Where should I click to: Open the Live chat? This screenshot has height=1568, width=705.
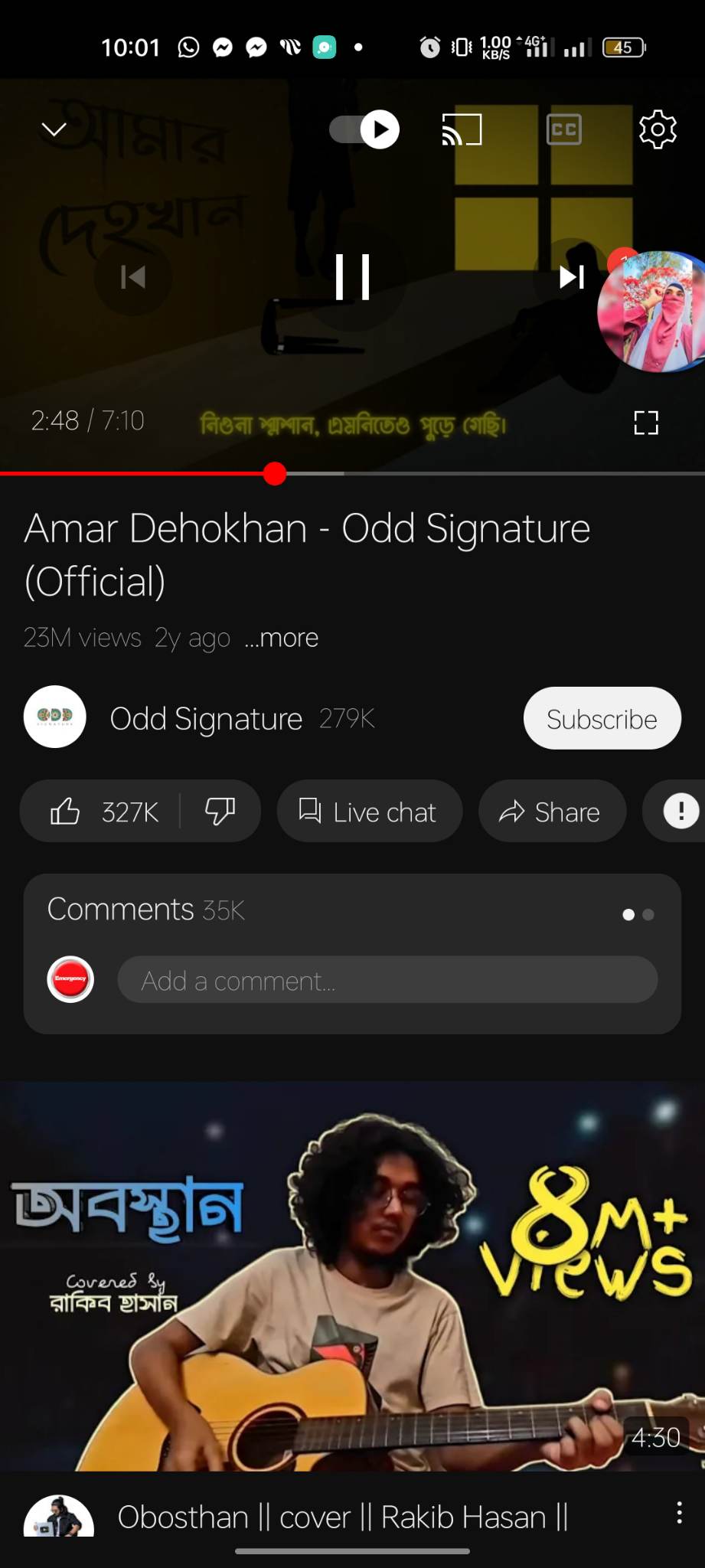coord(370,811)
